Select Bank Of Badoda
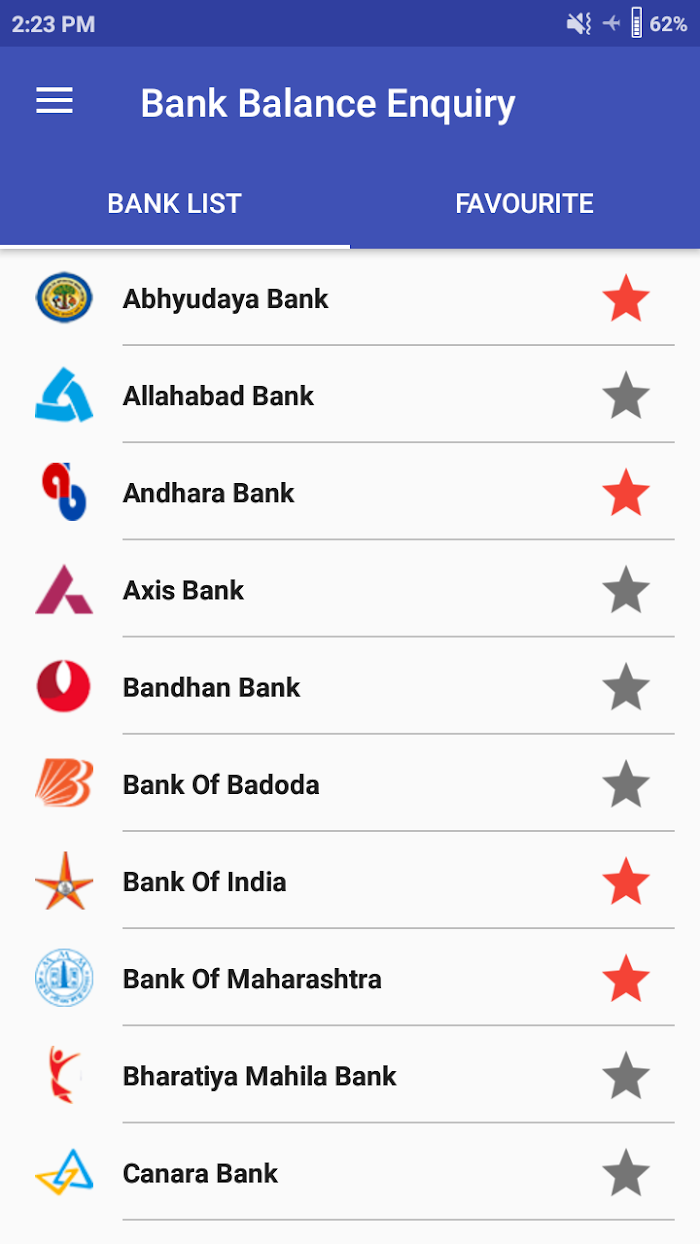The width and height of the screenshot is (700, 1244). point(350,783)
